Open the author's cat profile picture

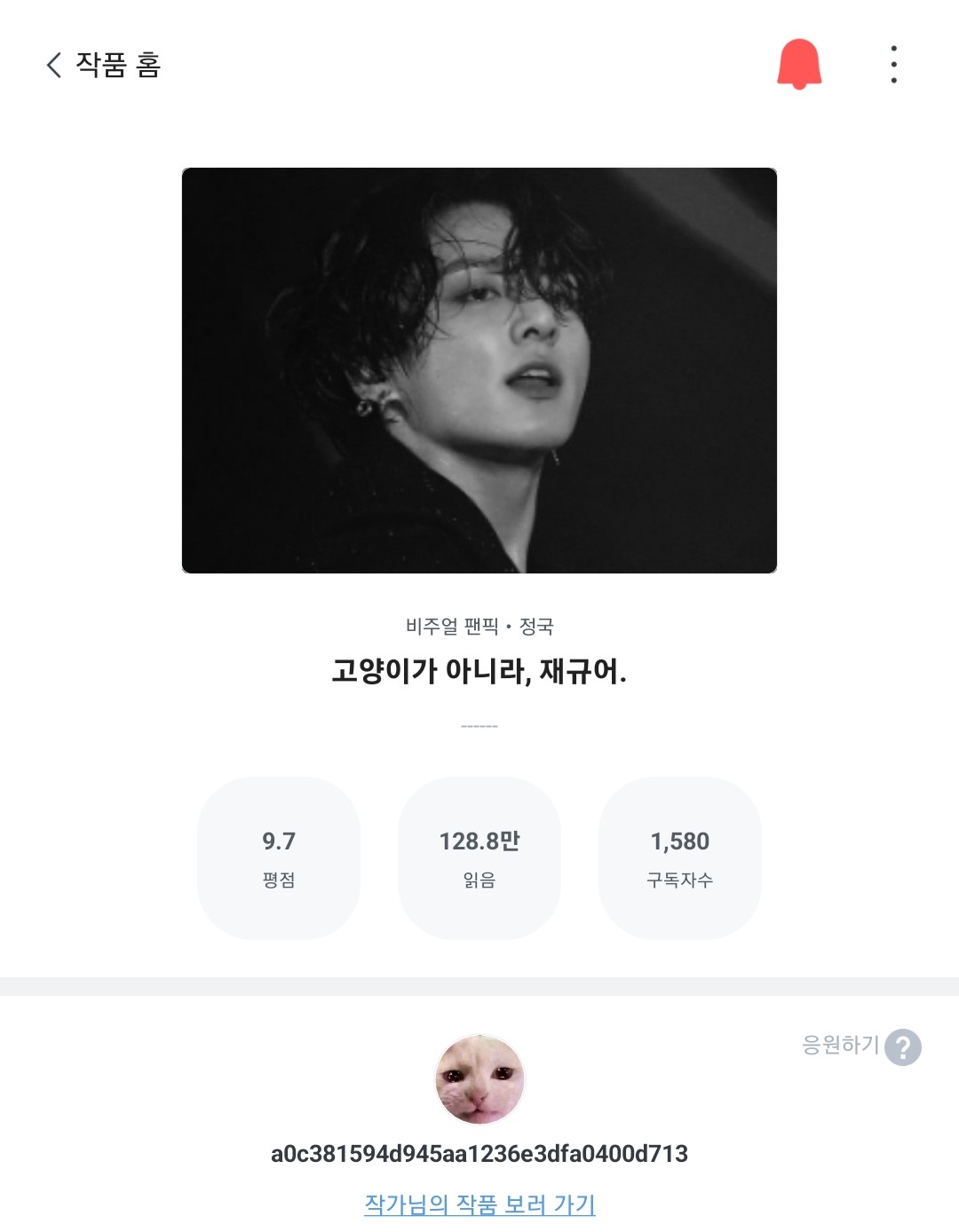479,1079
